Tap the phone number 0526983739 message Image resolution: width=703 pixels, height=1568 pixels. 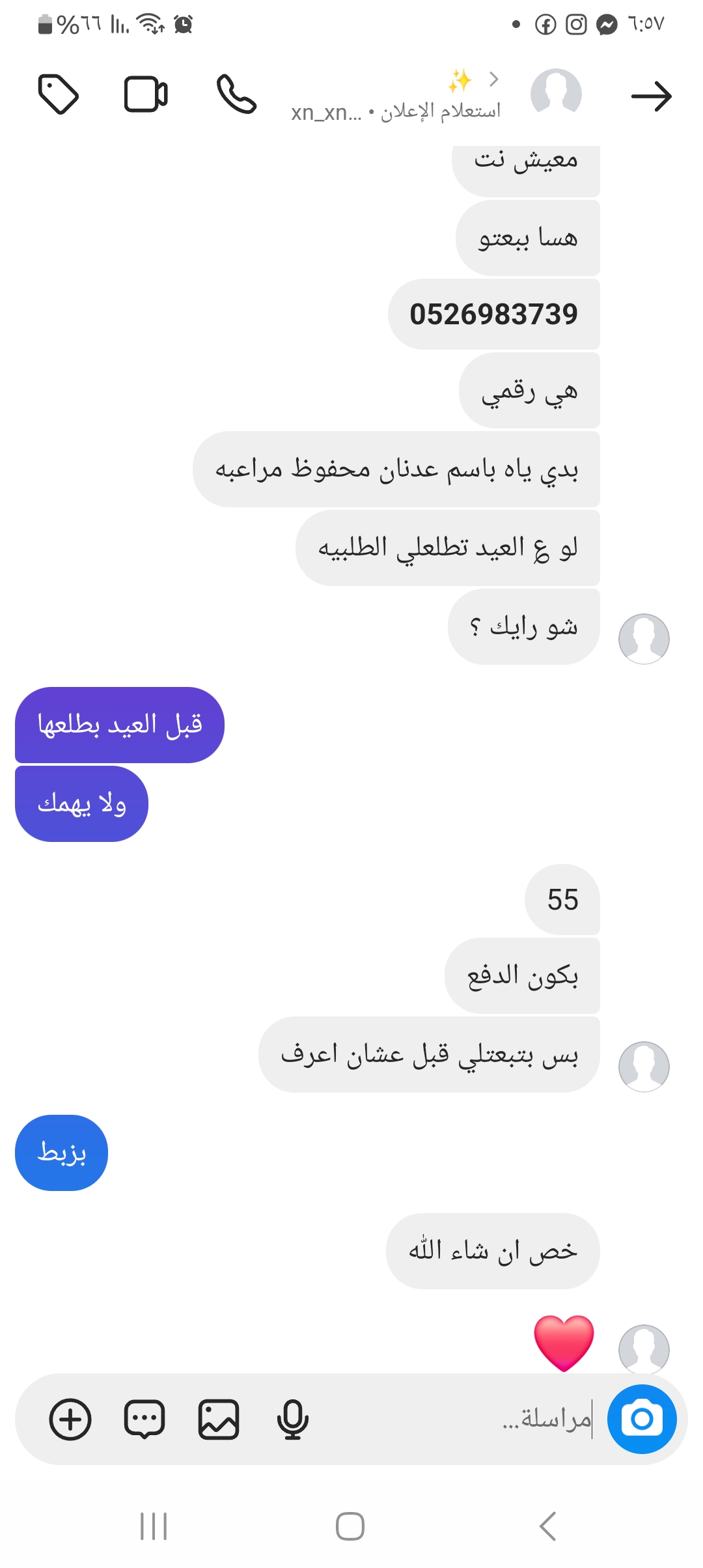click(x=493, y=315)
